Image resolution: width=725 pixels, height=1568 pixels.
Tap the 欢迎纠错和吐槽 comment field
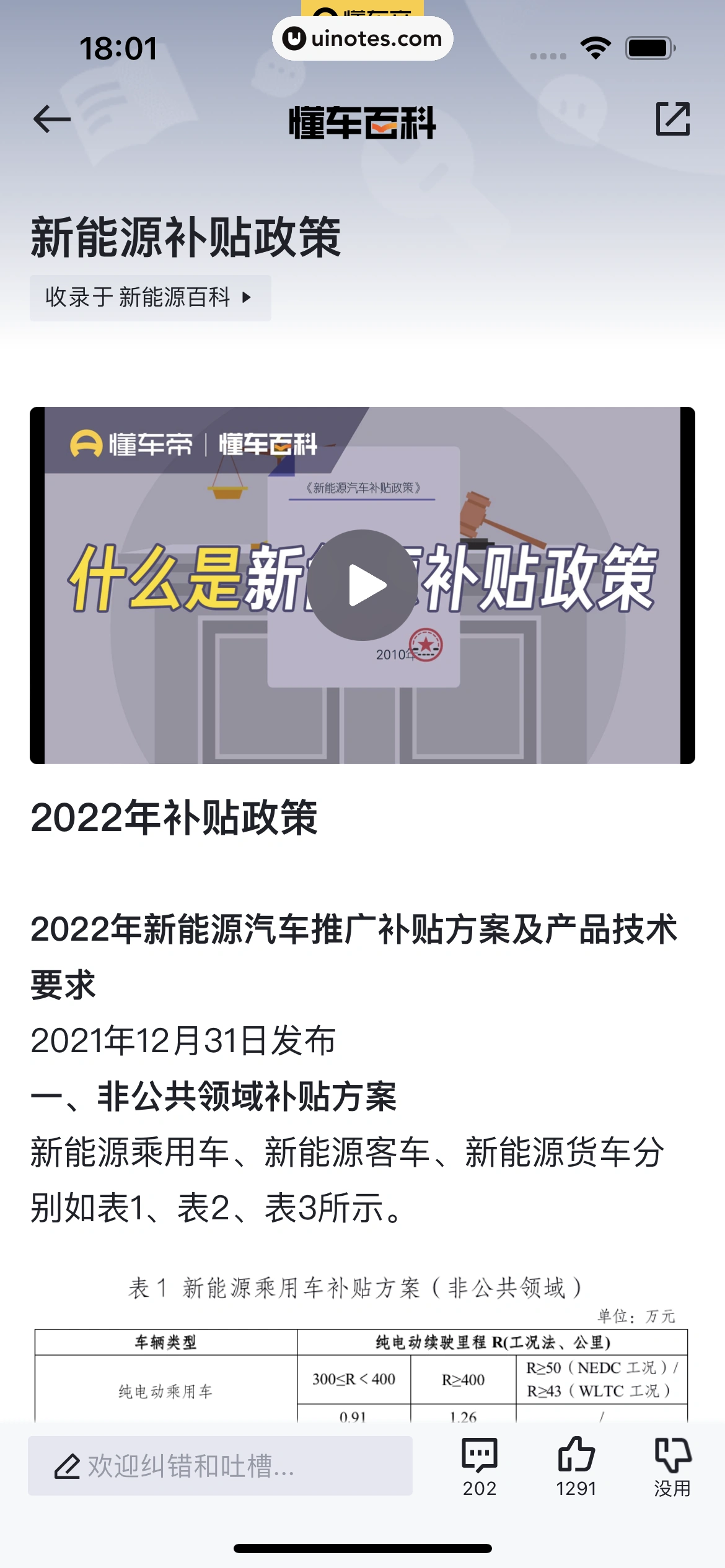click(x=220, y=1466)
